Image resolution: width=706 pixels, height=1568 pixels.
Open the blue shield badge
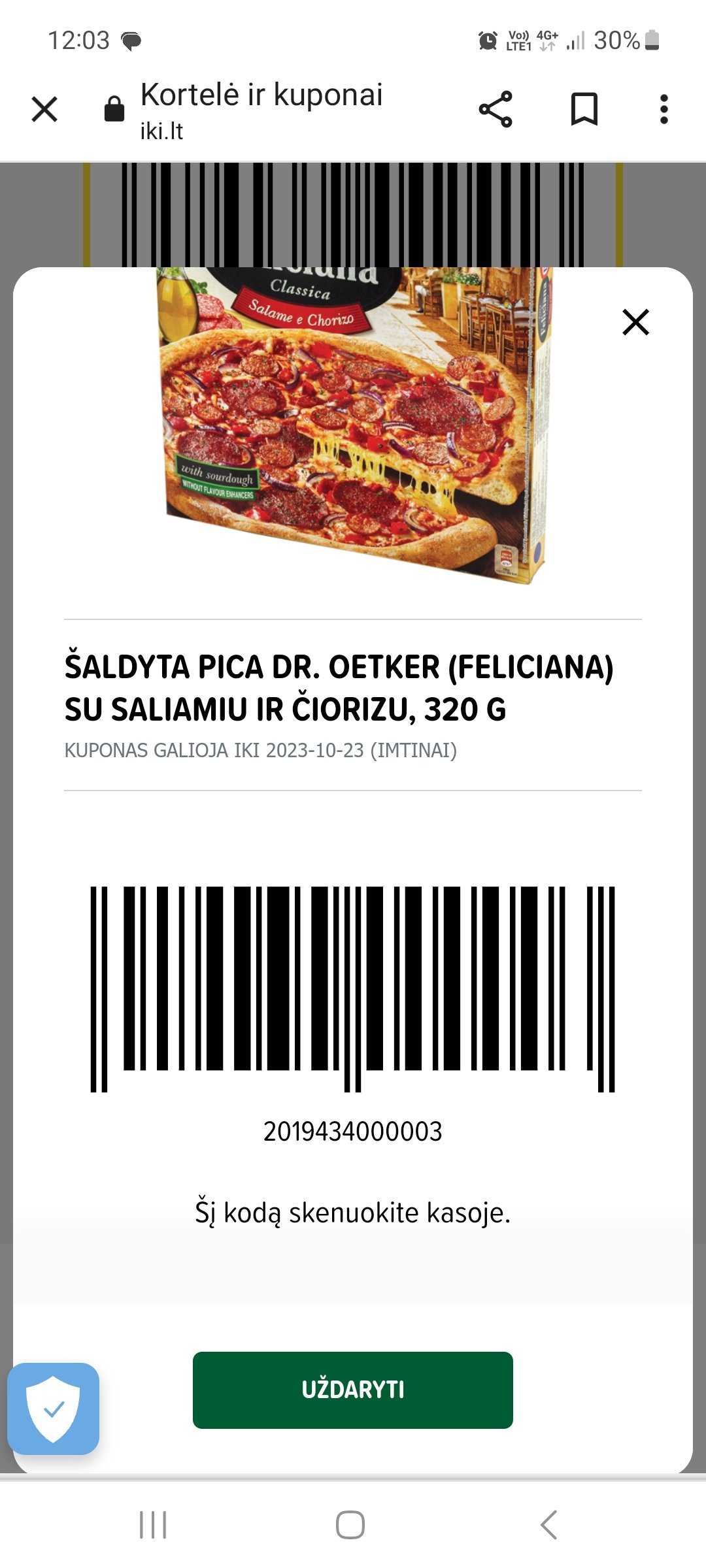click(x=53, y=1409)
